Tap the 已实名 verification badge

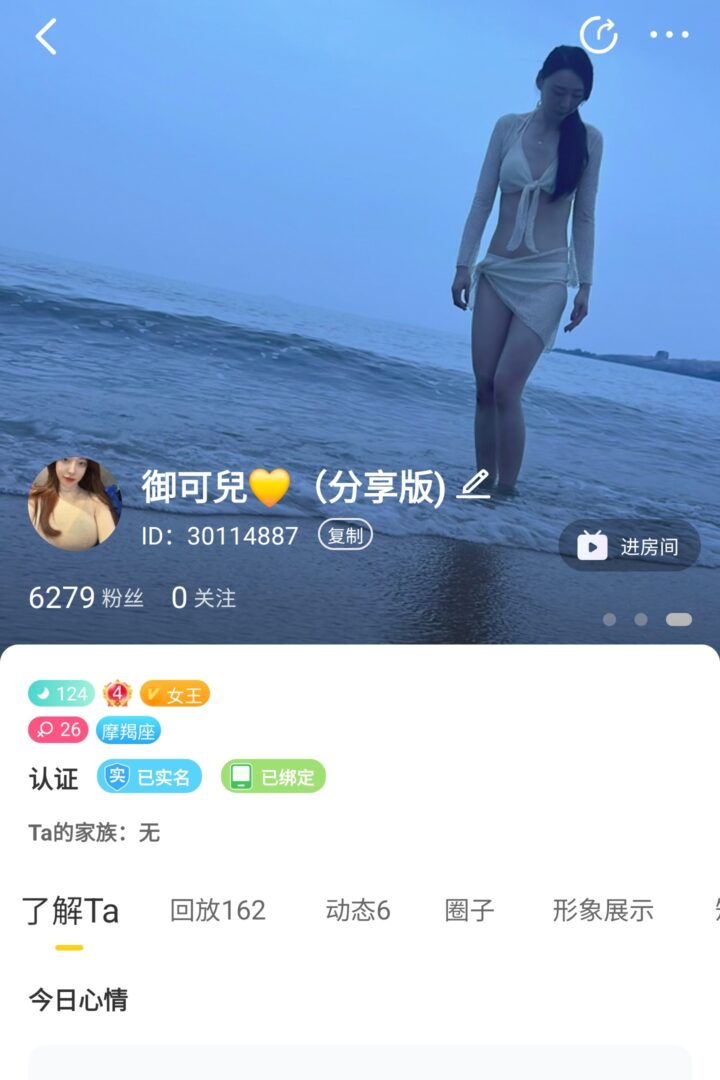click(x=150, y=777)
